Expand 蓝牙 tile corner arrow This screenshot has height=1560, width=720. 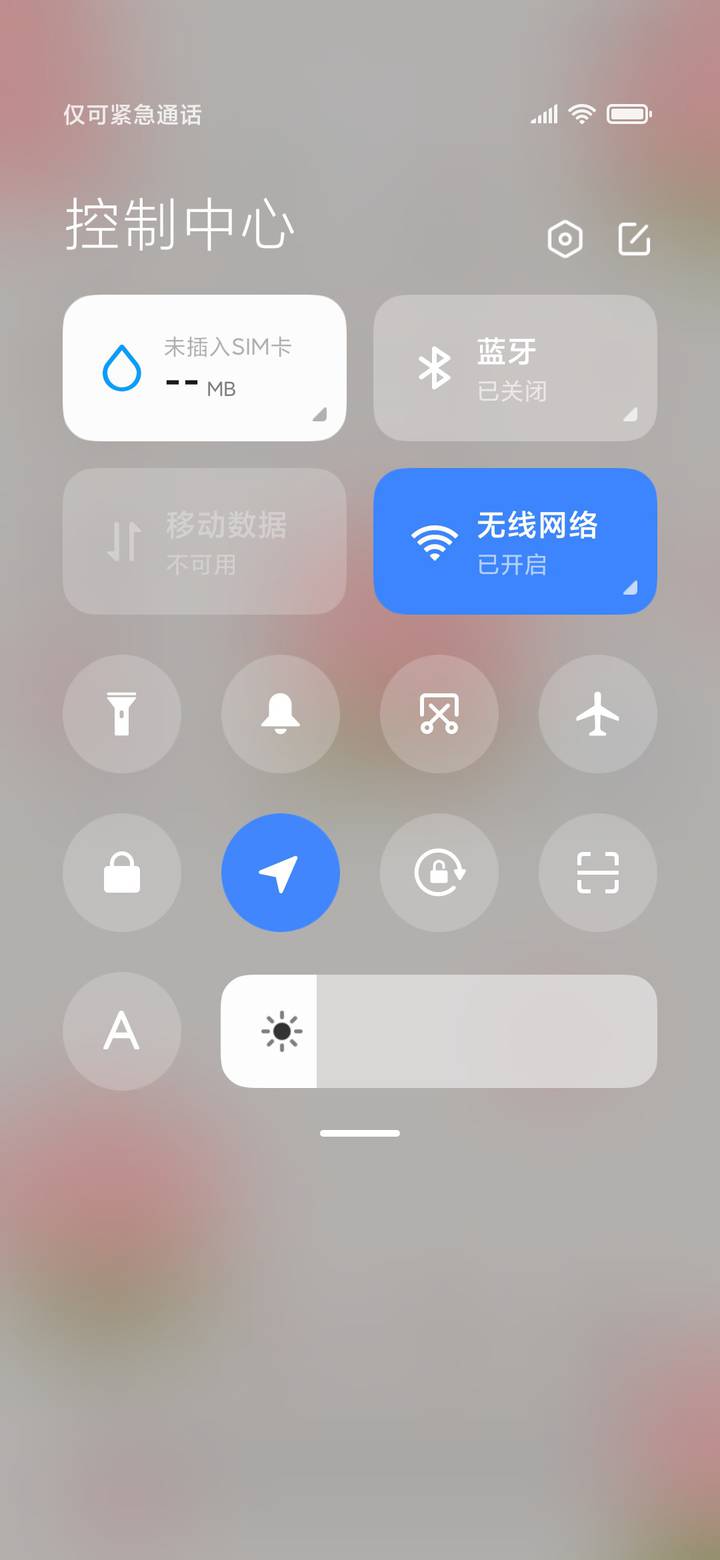(x=630, y=414)
